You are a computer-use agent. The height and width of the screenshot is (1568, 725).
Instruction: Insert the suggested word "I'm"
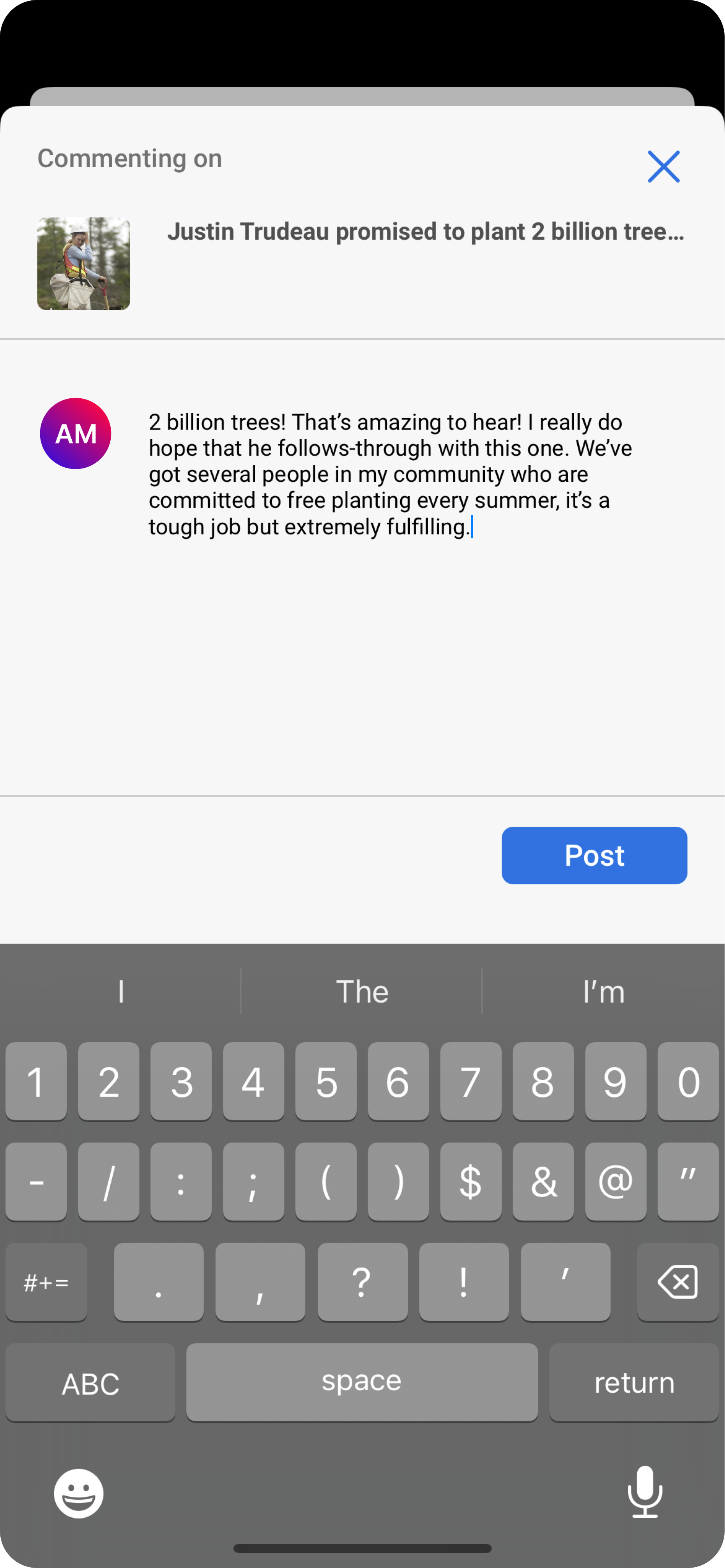tap(603, 992)
